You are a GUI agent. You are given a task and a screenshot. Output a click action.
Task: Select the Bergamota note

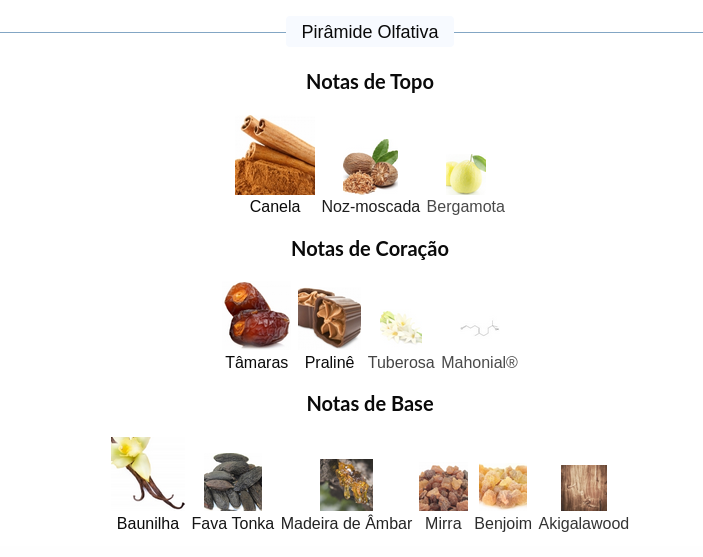point(466,184)
